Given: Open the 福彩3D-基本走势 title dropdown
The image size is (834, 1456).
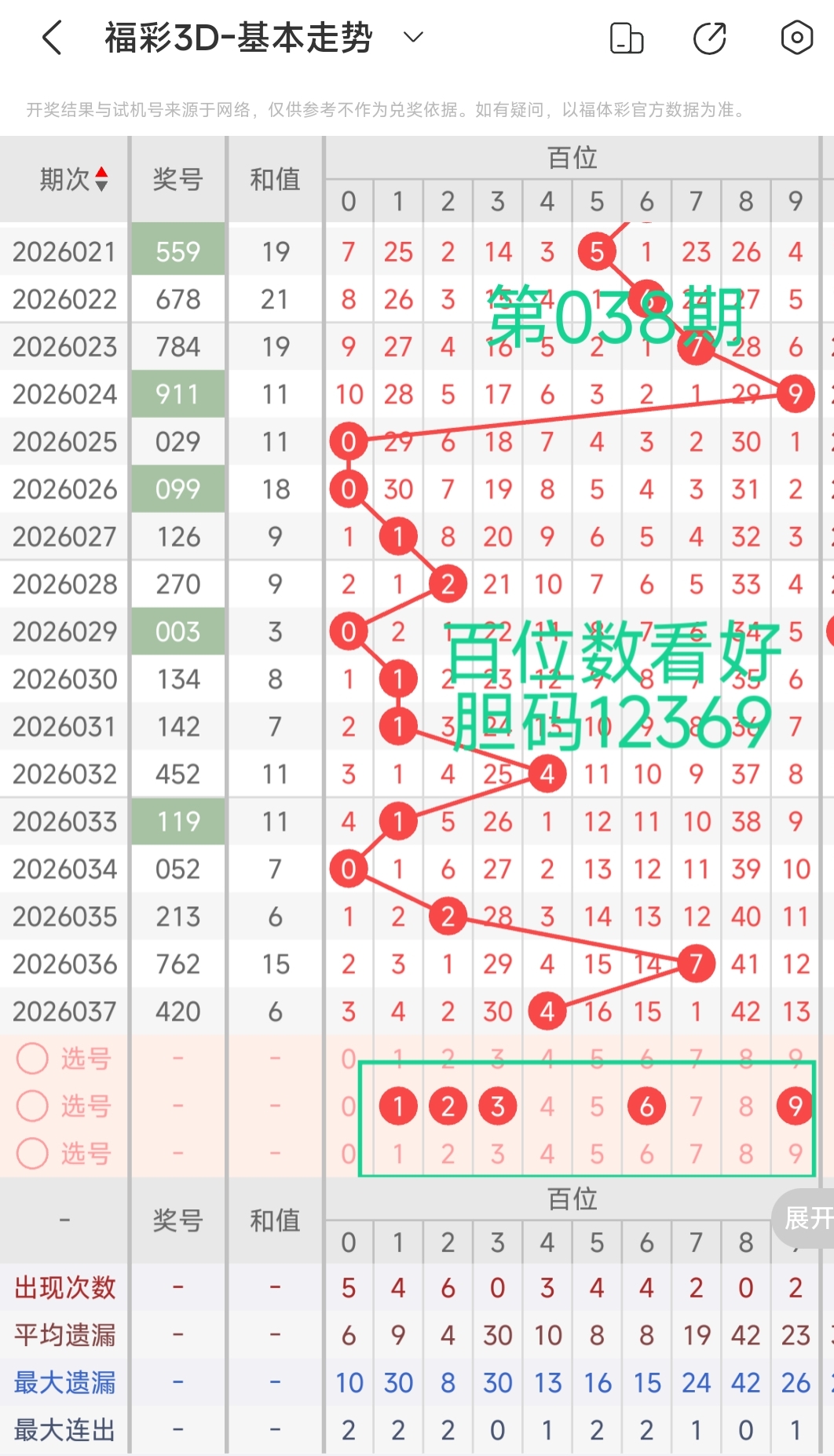Looking at the screenshot, I should [x=414, y=36].
